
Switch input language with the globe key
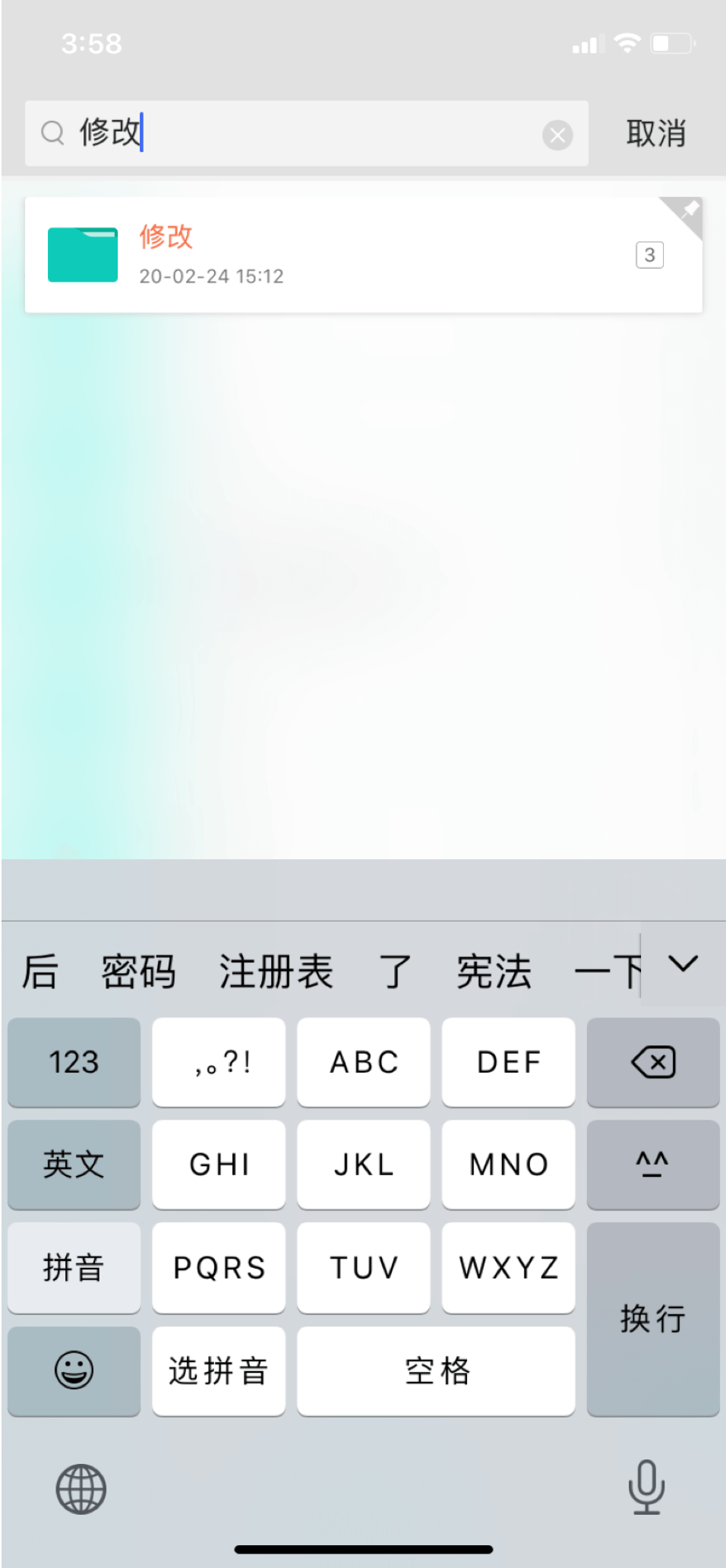click(x=80, y=1488)
